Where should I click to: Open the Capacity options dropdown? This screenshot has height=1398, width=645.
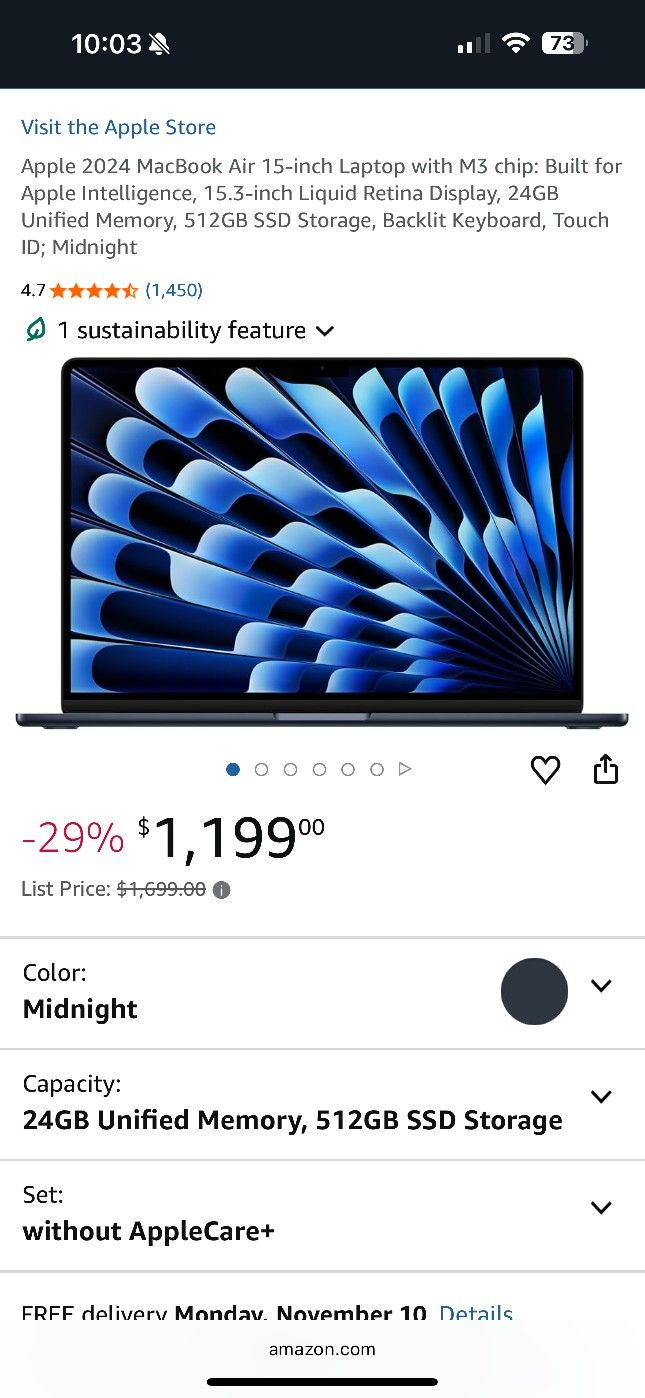601,1097
